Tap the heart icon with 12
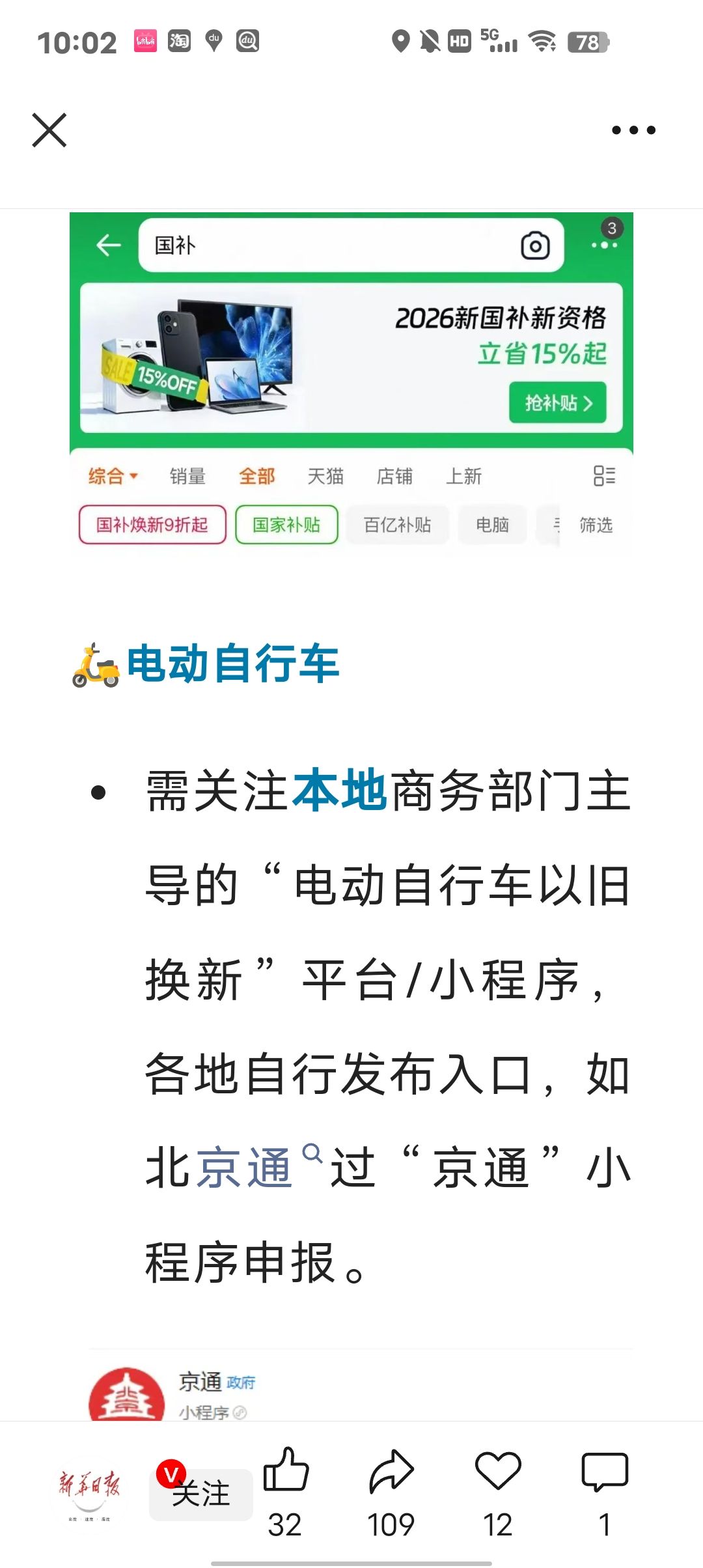This screenshot has height=1568, width=703. [x=498, y=1472]
